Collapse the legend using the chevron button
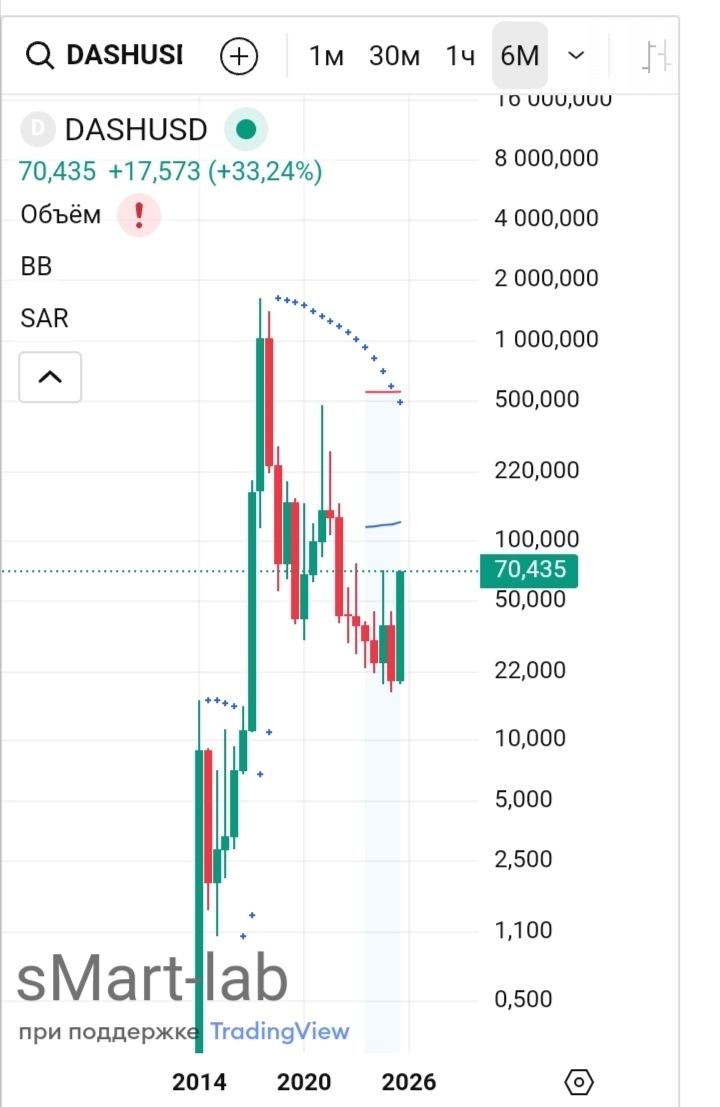Image resolution: width=720 pixels, height=1107 pixels. point(49,377)
